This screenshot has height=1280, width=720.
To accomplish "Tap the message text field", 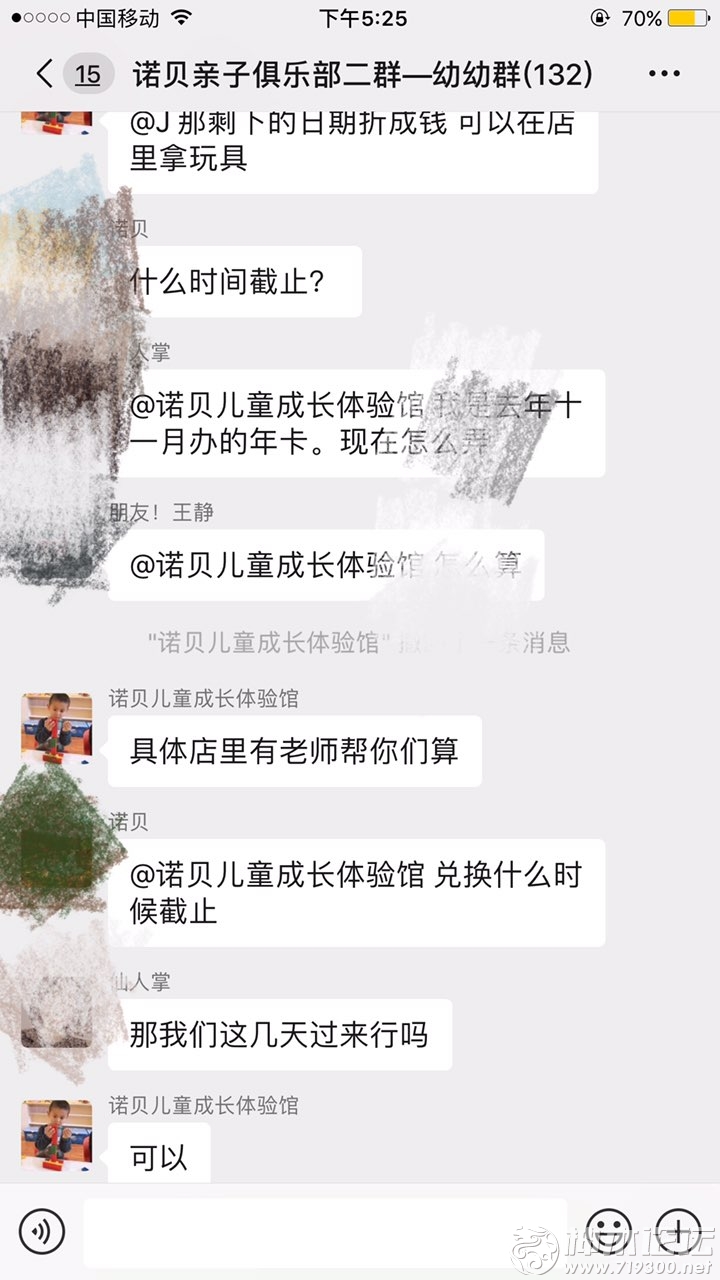I will 325,1232.
